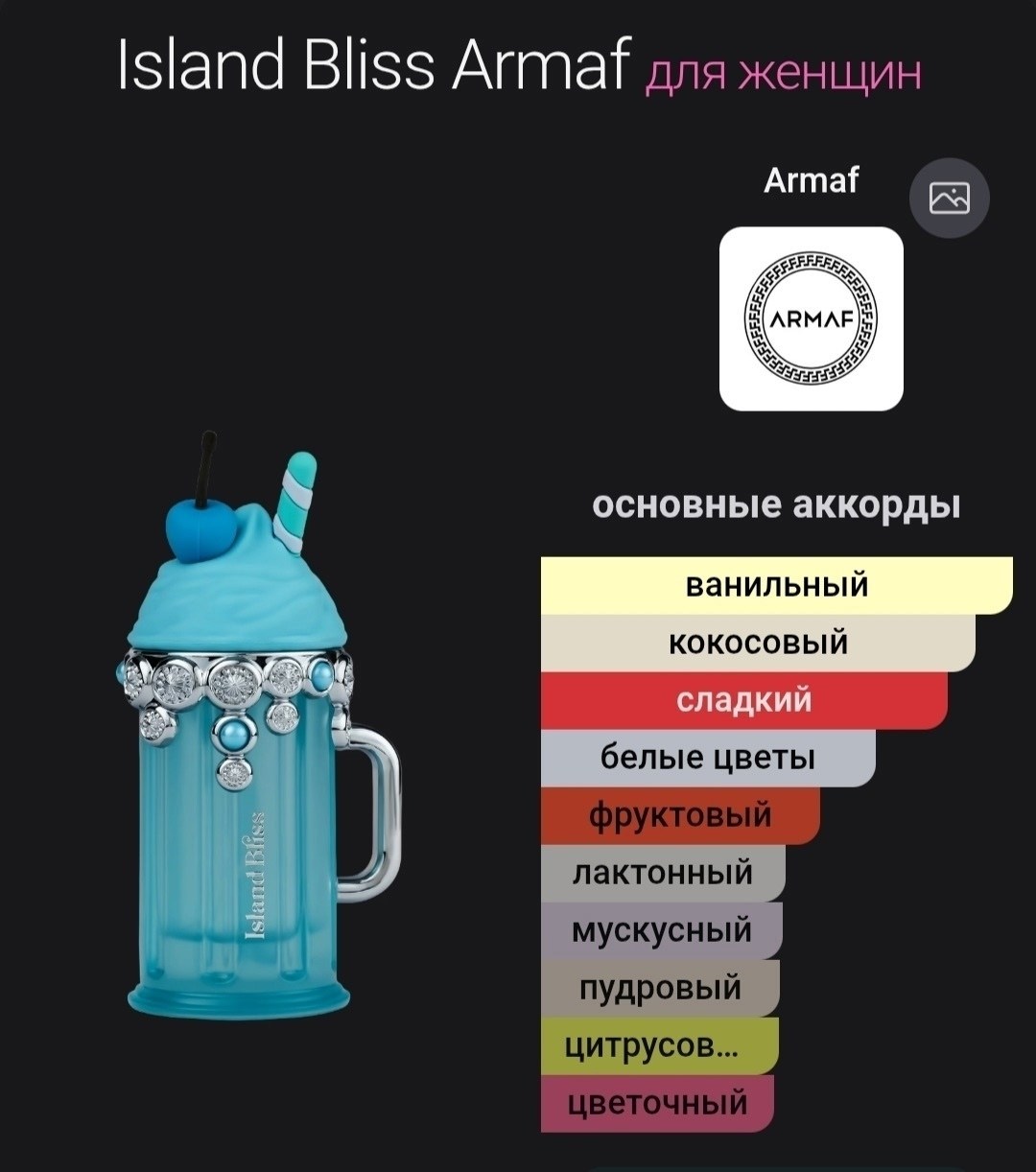This screenshot has height=1172, width=1036.
Task: Open the Armaf brand logo tile
Action: coord(812,318)
